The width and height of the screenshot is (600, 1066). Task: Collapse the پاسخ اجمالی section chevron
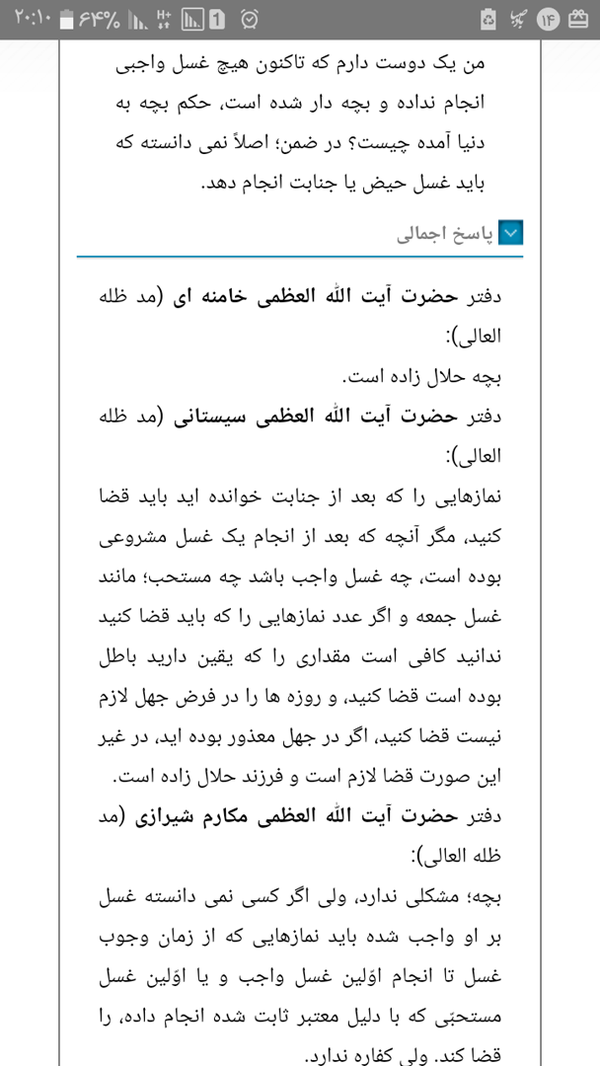tap(510, 234)
